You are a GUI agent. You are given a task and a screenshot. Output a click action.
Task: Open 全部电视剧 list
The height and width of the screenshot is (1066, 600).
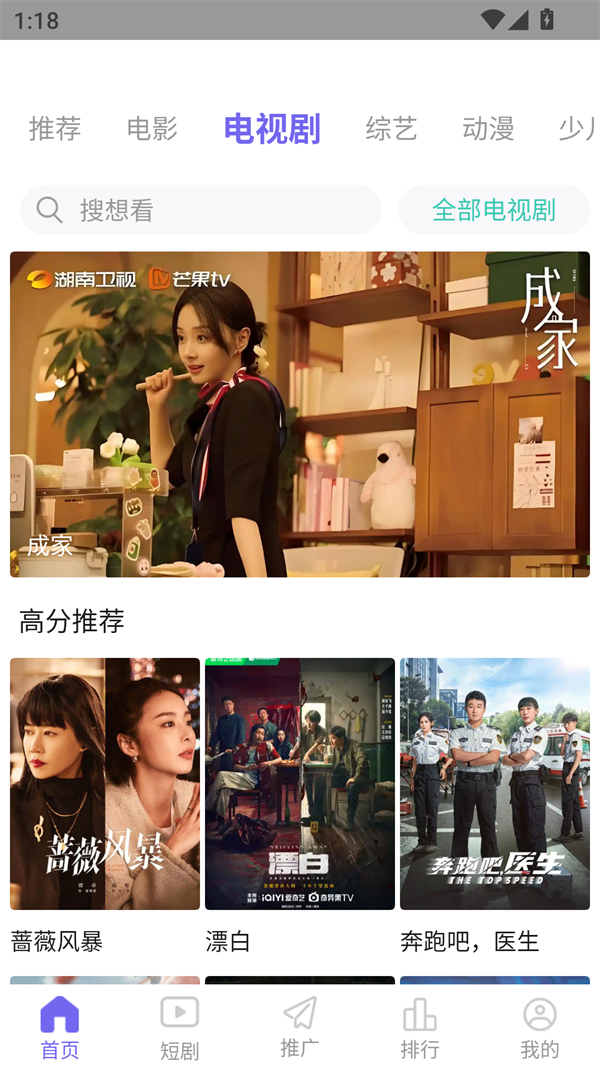point(494,210)
